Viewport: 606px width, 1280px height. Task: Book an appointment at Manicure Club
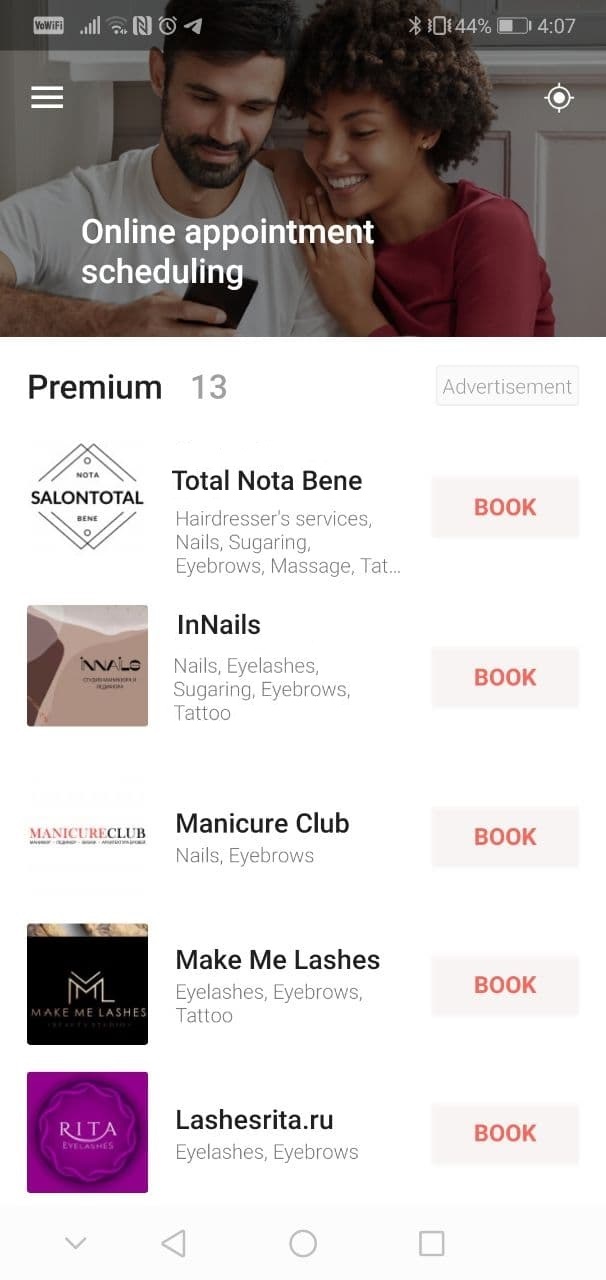tap(505, 836)
